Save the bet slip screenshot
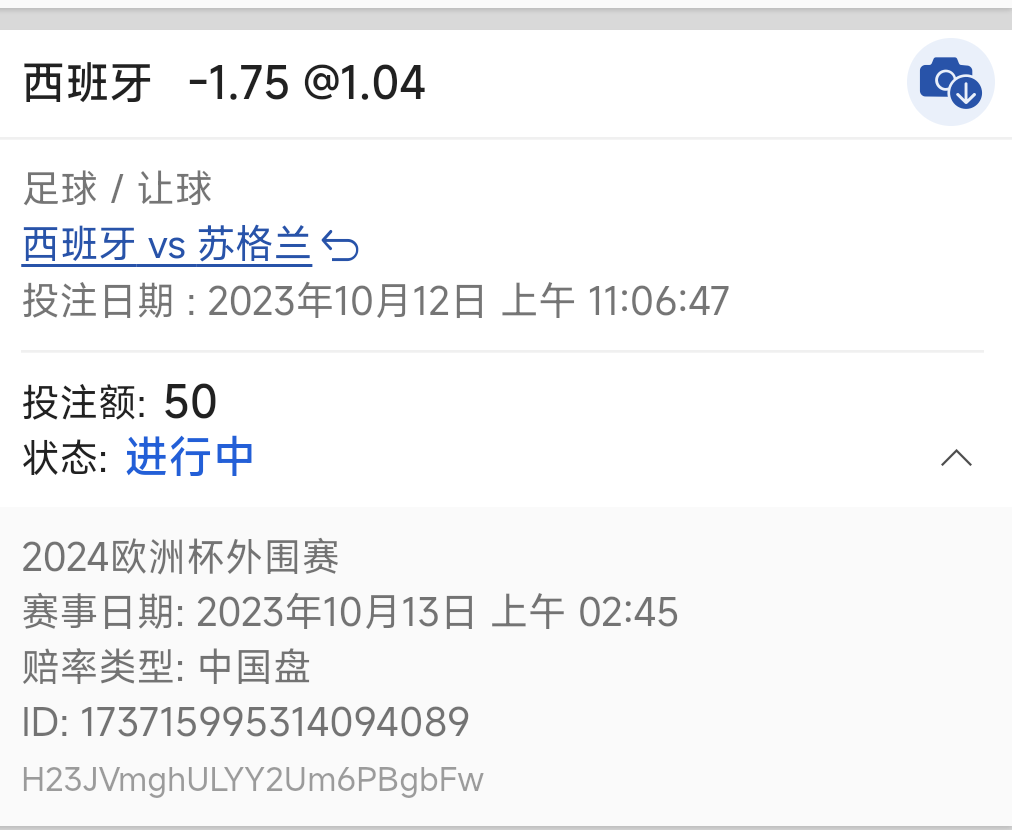 (x=950, y=82)
